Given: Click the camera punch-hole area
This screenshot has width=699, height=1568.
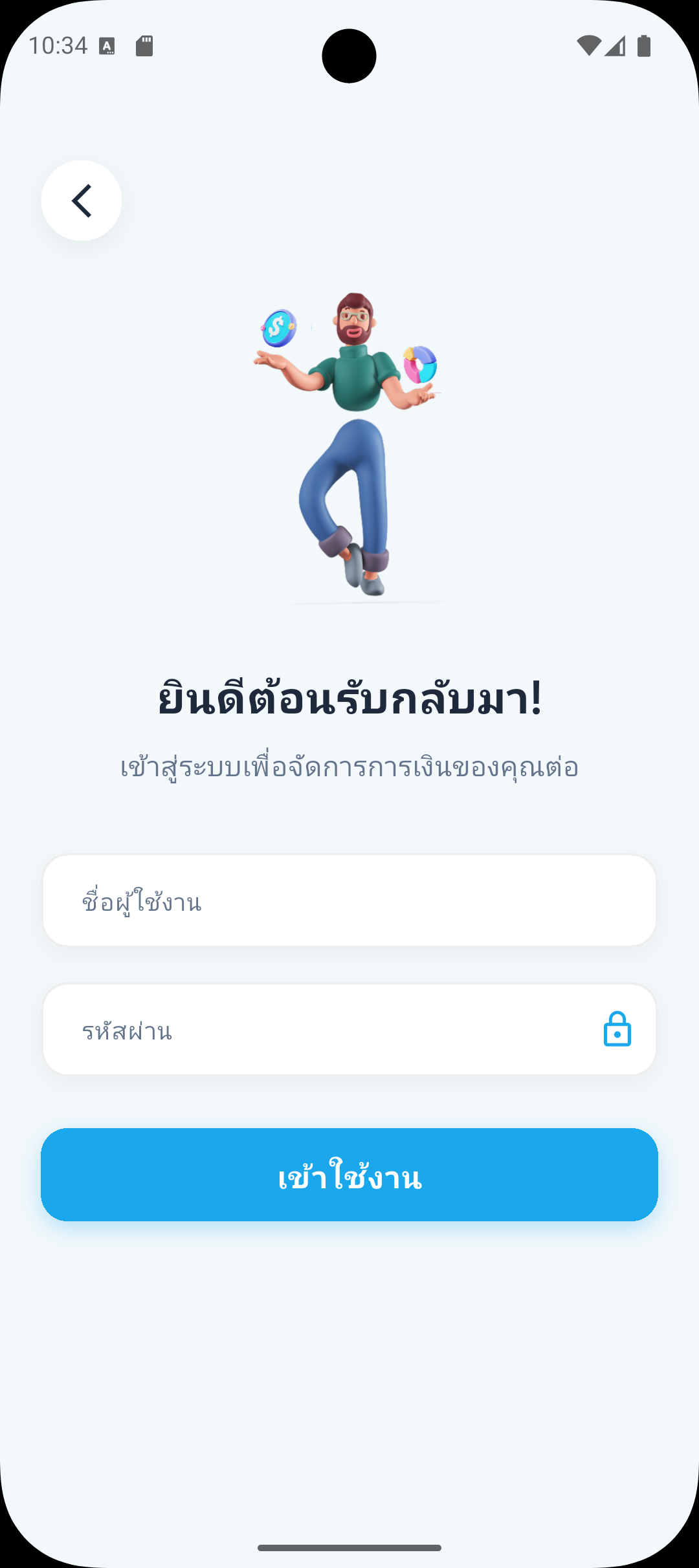Looking at the screenshot, I should [348, 56].
